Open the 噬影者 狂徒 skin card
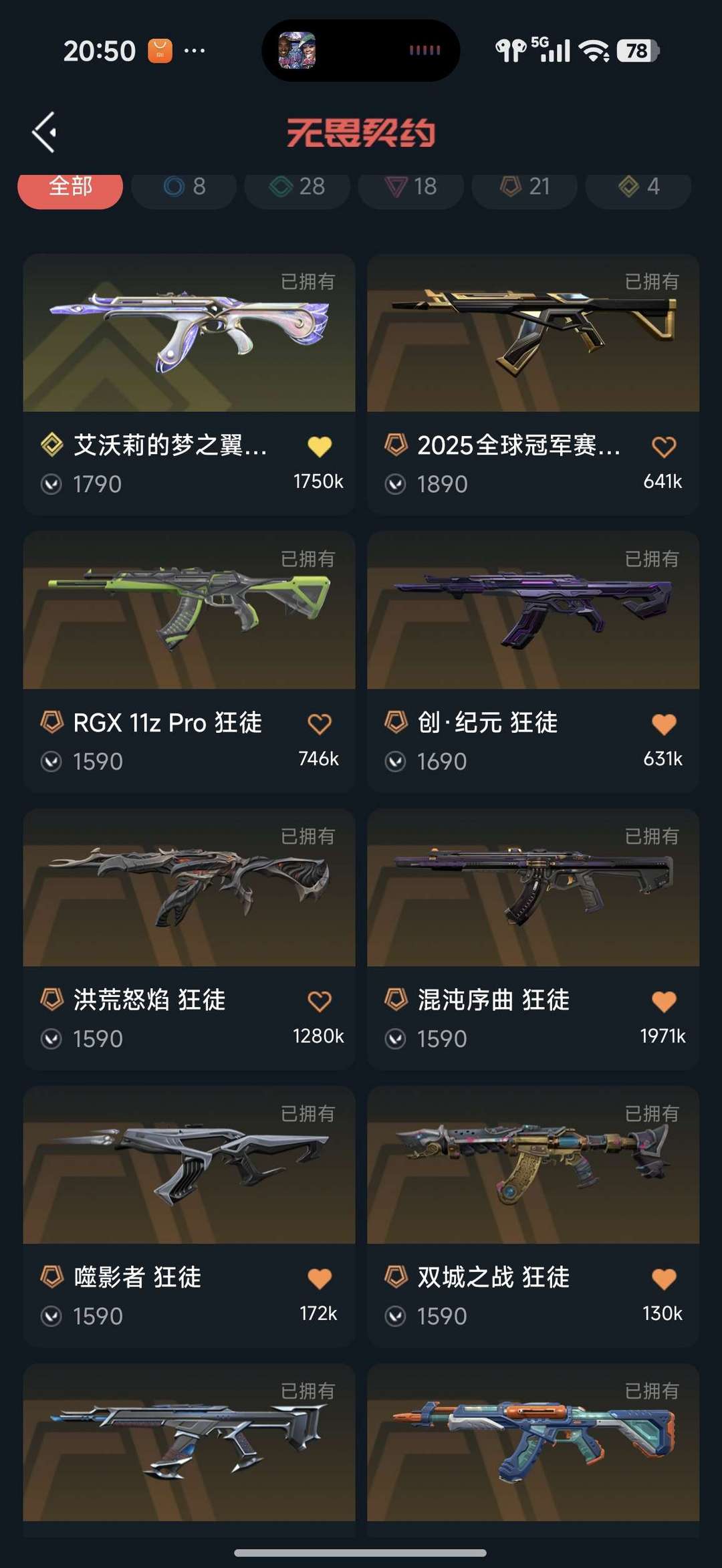This screenshot has height=1568, width=722. (x=189, y=1165)
